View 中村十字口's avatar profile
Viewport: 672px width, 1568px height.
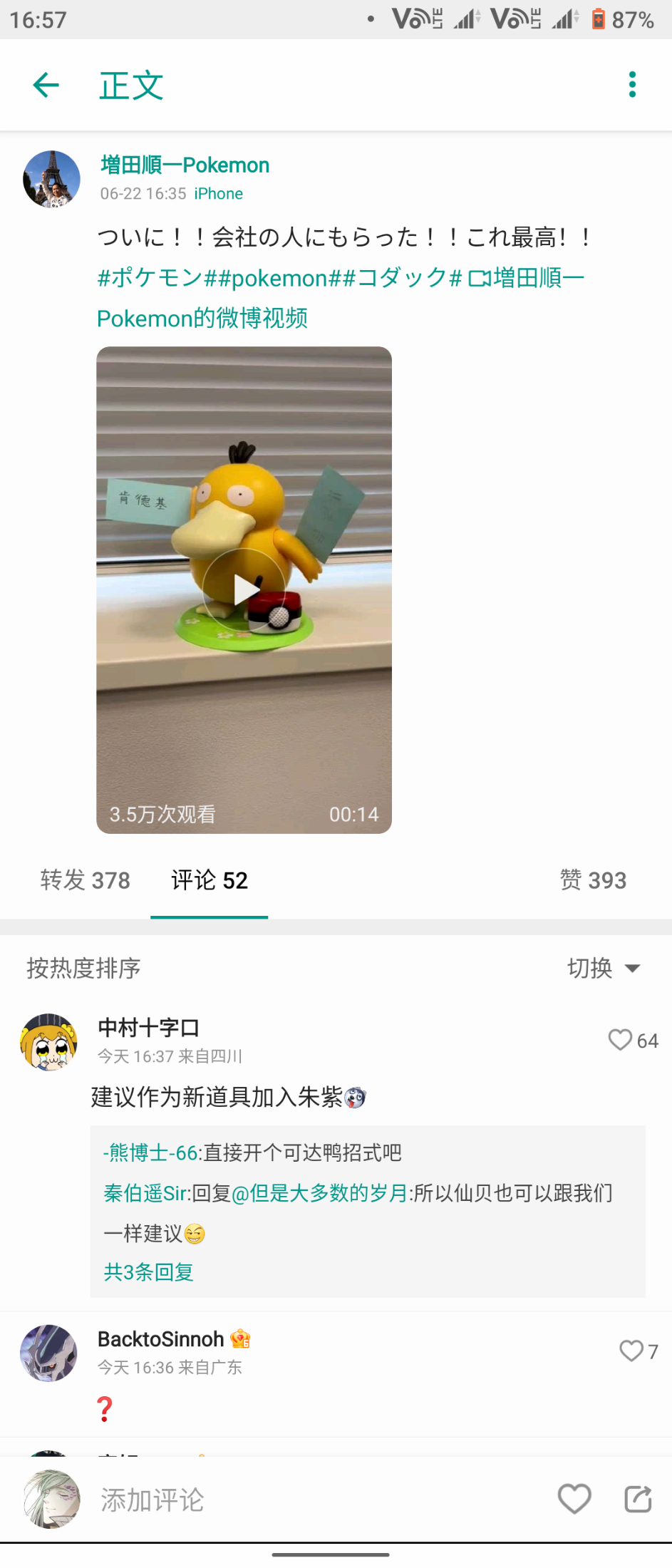(48, 1042)
